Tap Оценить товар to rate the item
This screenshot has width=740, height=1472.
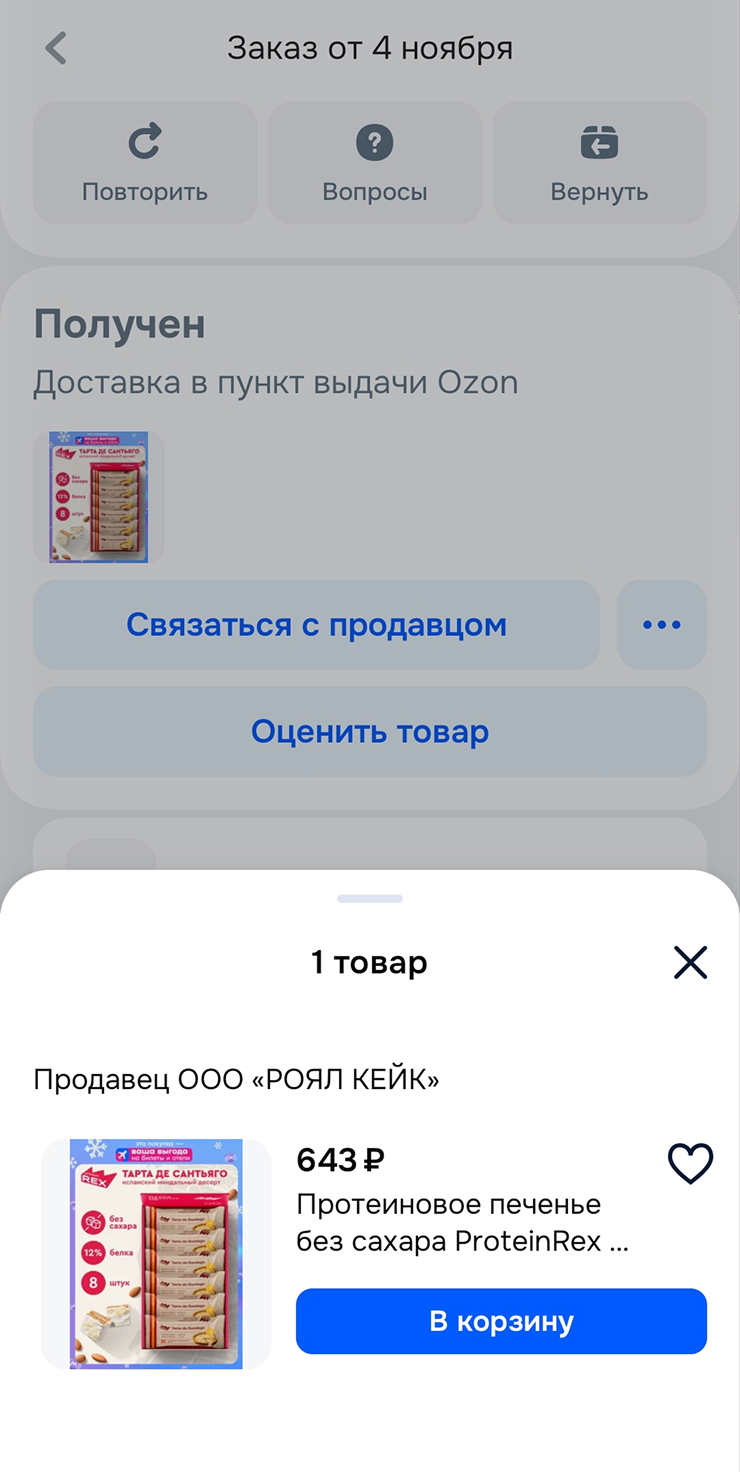tap(370, 731)
